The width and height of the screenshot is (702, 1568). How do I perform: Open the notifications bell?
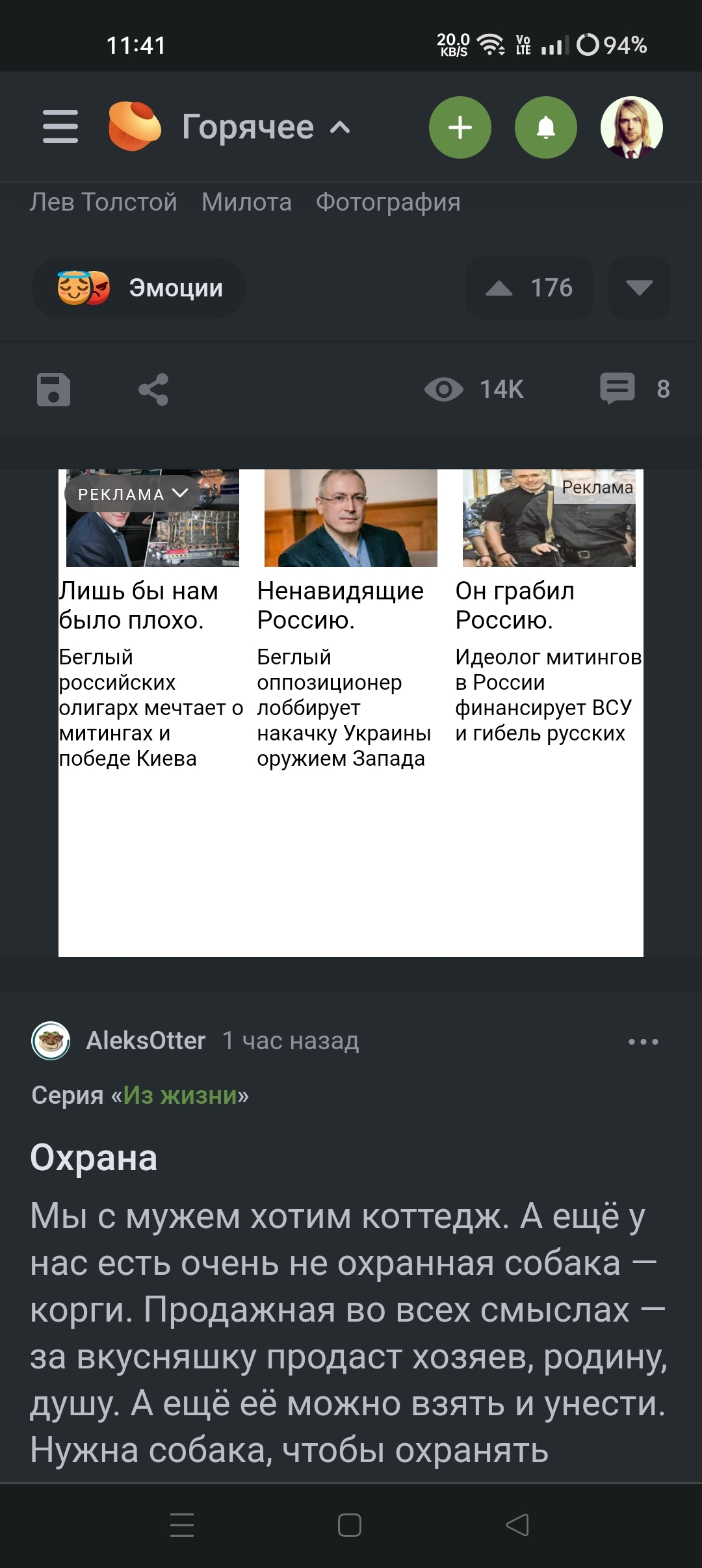tap(546, 127)
